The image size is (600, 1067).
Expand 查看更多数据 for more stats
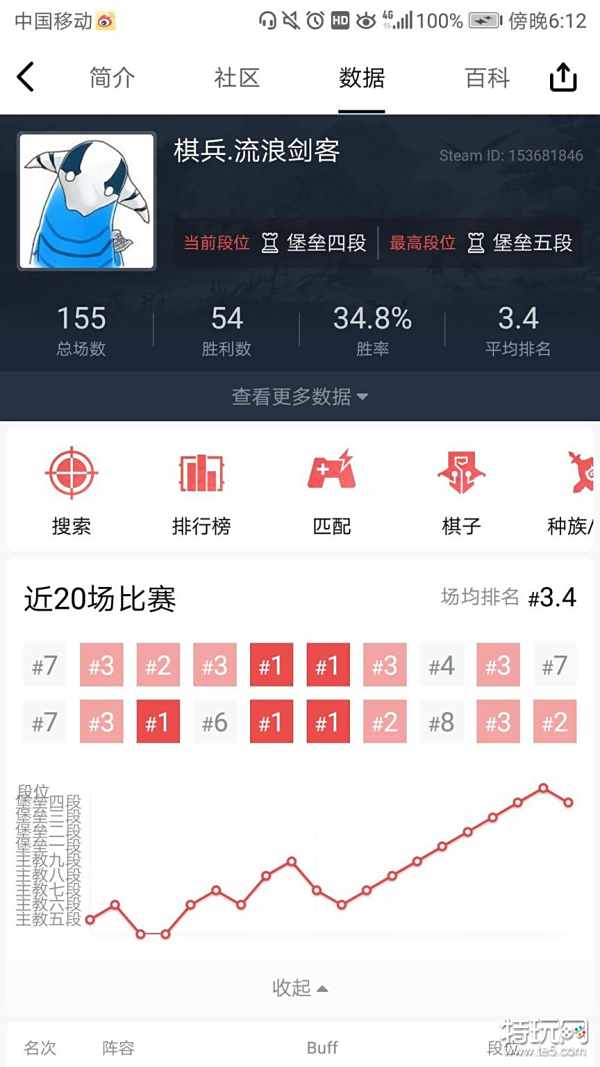click(300, 396)
